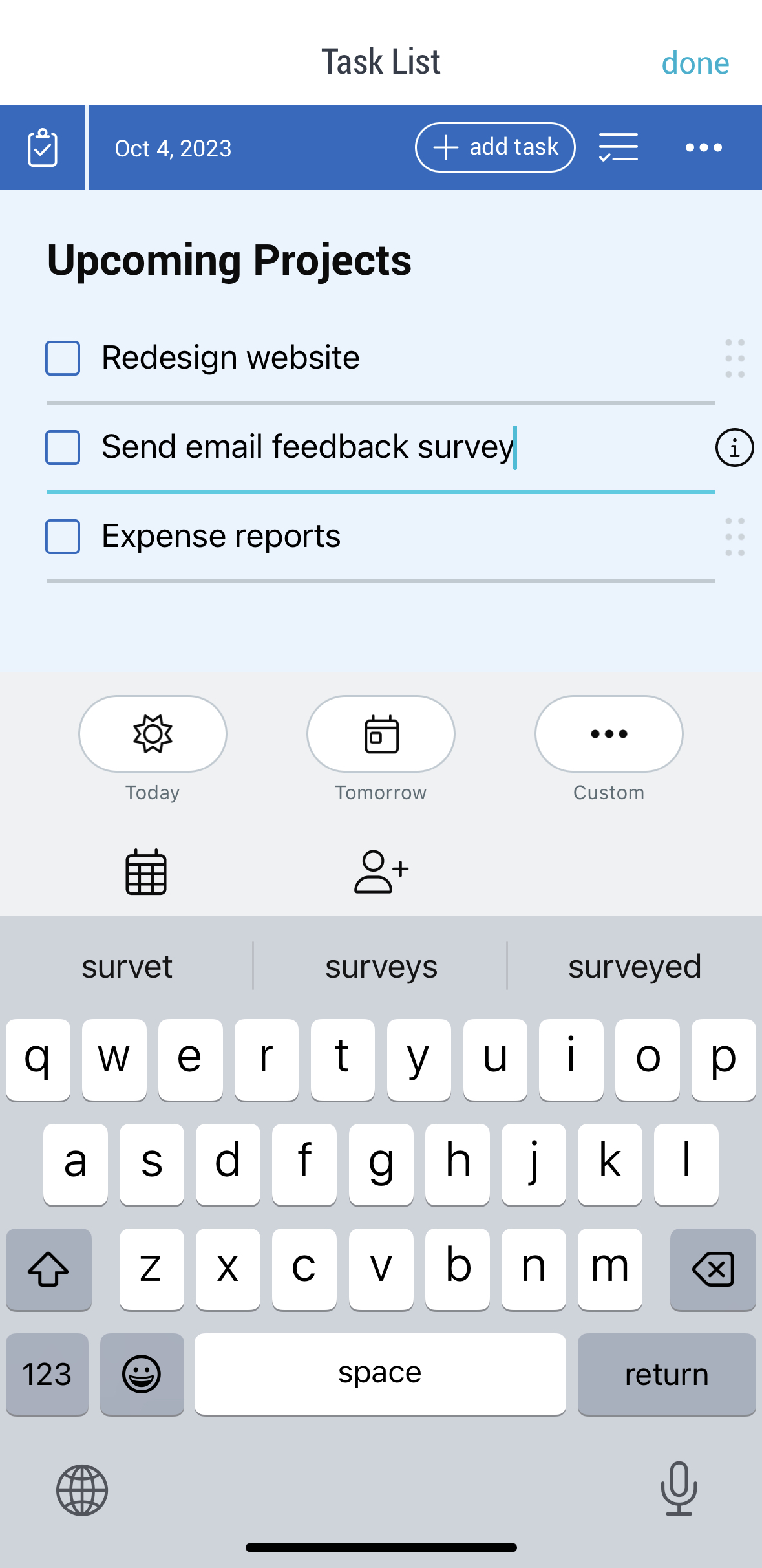The image size is (762, 1568).
Task: Edit the Redesign website task text
Action: [x=231, y=358]
